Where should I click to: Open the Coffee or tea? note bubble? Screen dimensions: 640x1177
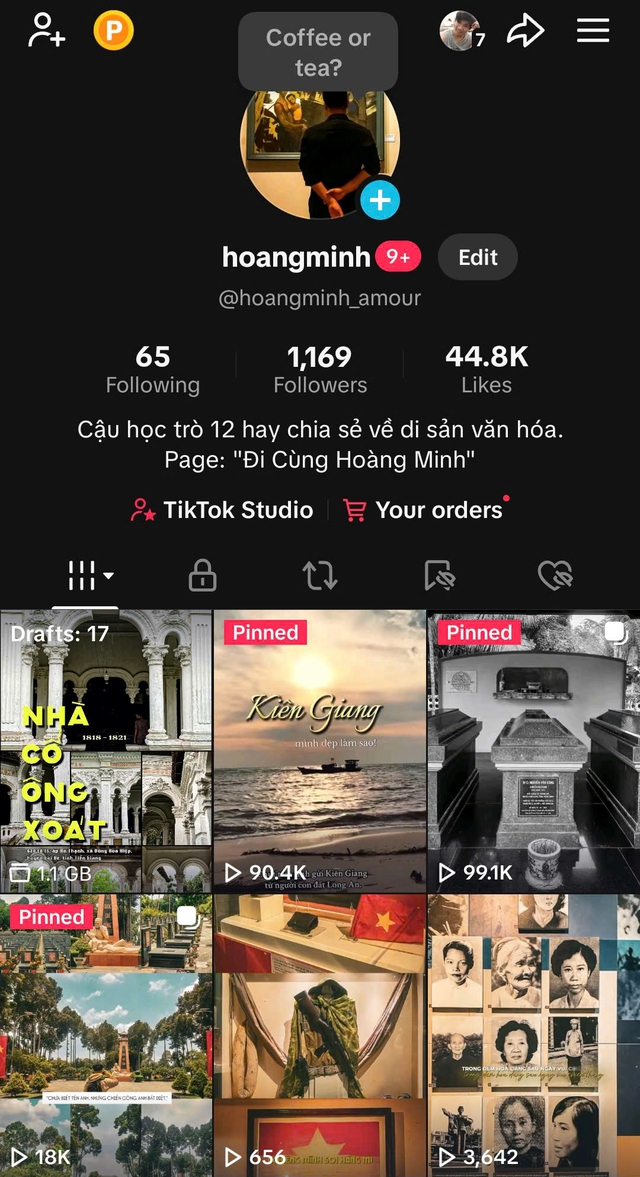(x=318, y=52)
